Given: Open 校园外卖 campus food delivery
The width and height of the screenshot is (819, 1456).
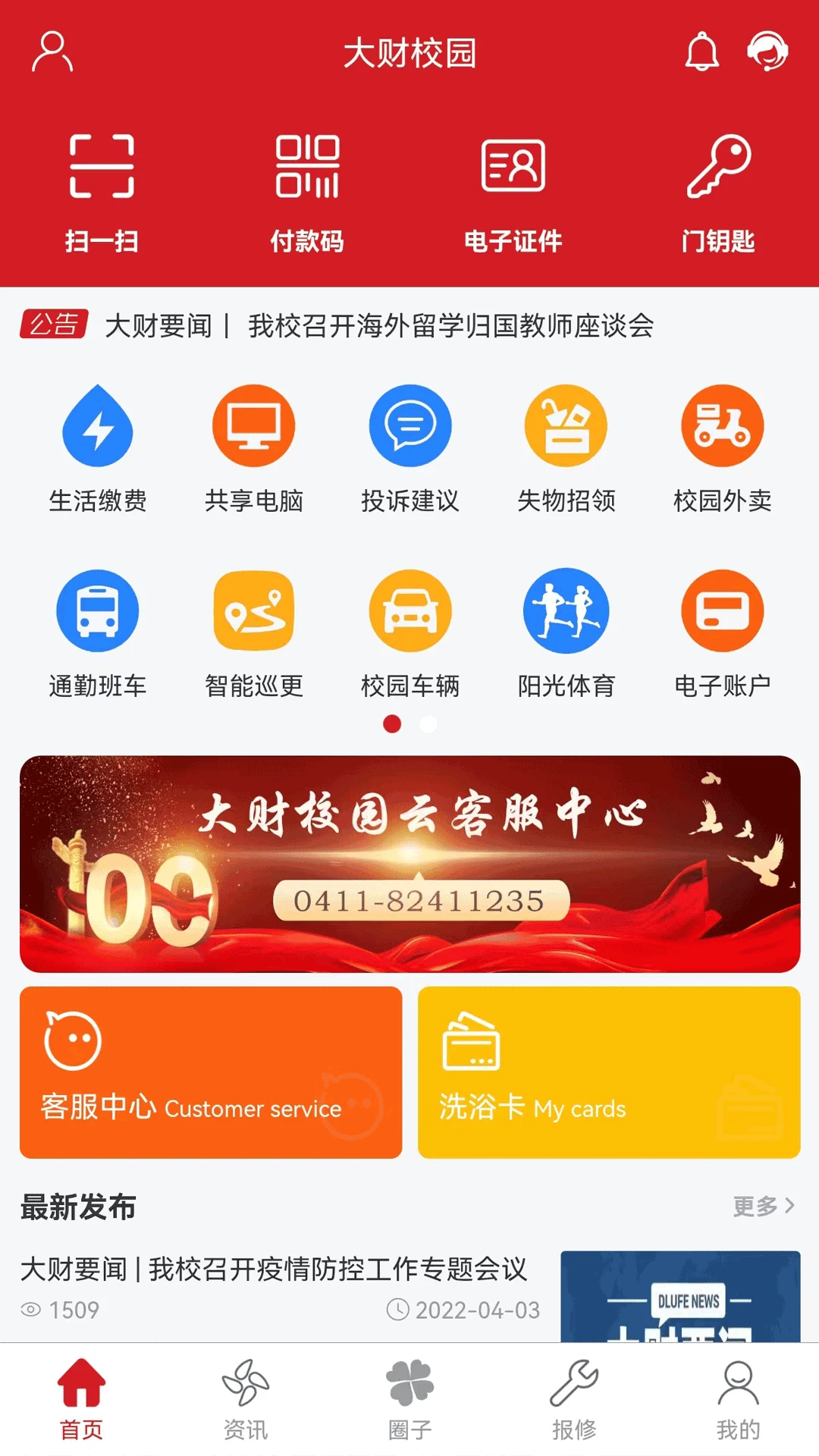Looking at the screenshot, I should (722, 447).
